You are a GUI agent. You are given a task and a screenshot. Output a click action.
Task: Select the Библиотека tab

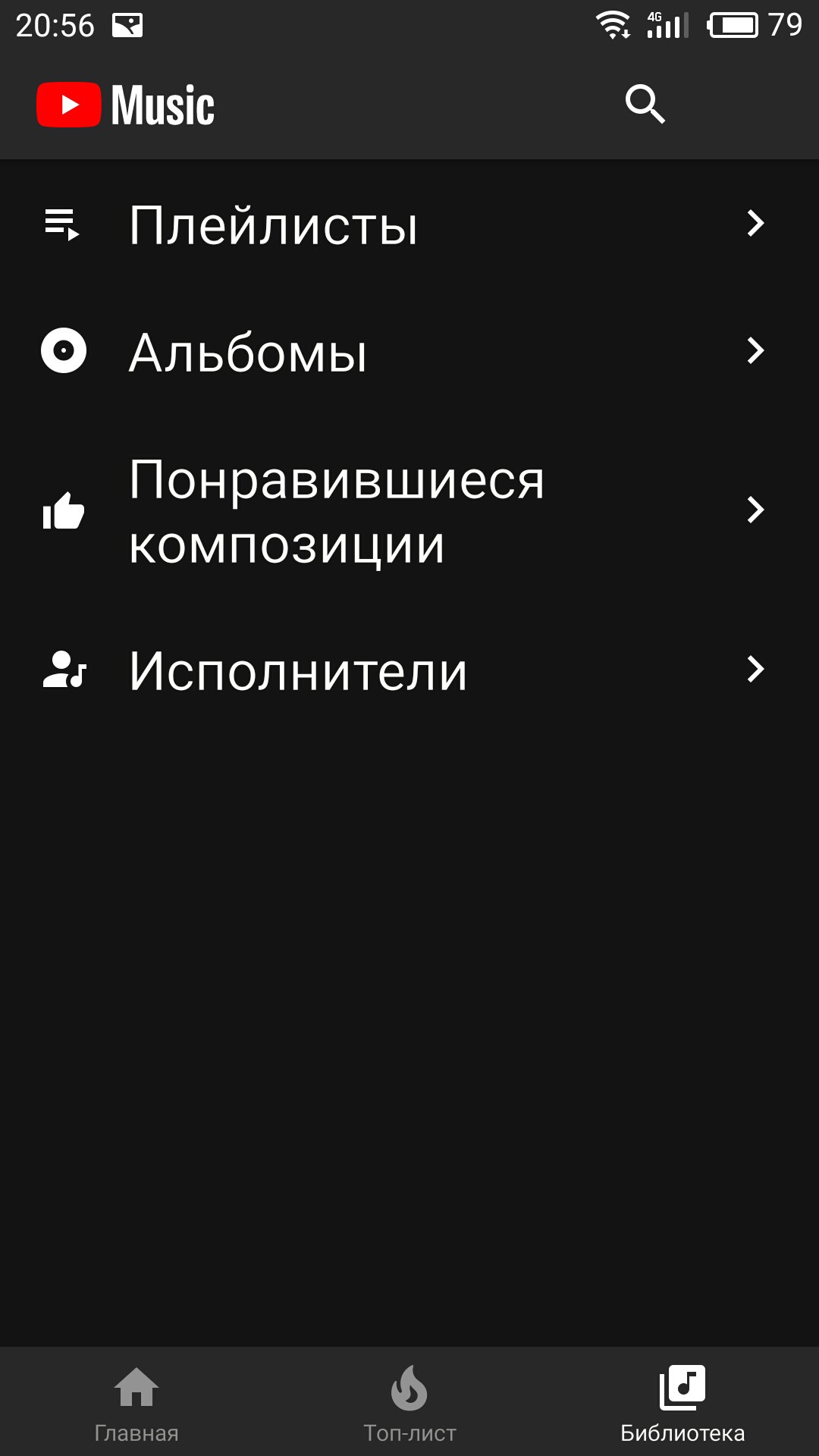pyautogui.click(x=682, y=1403)
